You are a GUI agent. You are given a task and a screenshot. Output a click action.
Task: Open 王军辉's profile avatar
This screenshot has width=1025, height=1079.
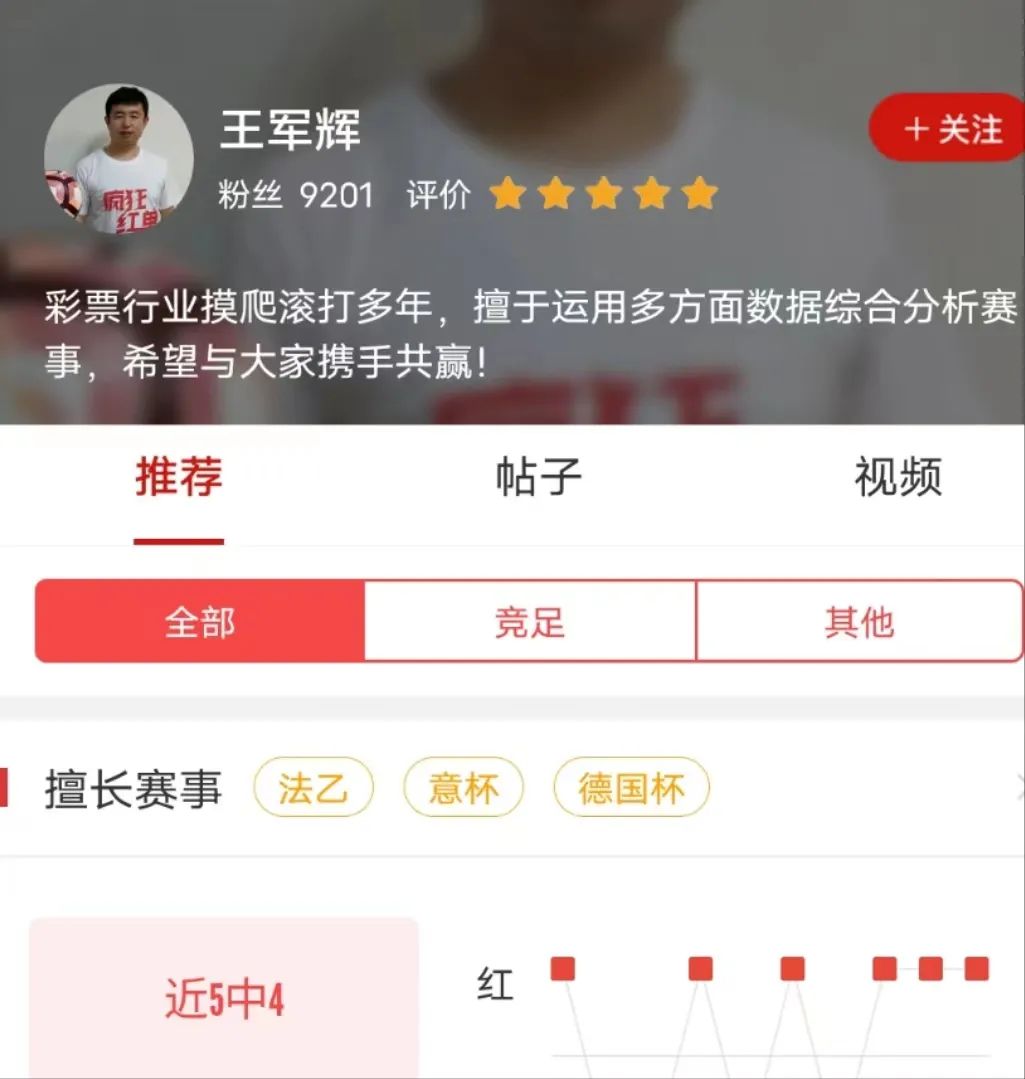[118, 160]
